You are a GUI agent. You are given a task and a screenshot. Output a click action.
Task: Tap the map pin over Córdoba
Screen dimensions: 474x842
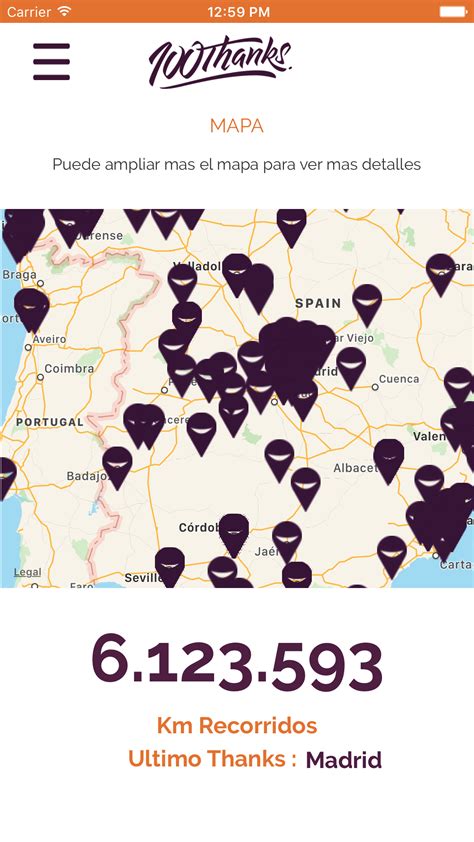[234, 535]
